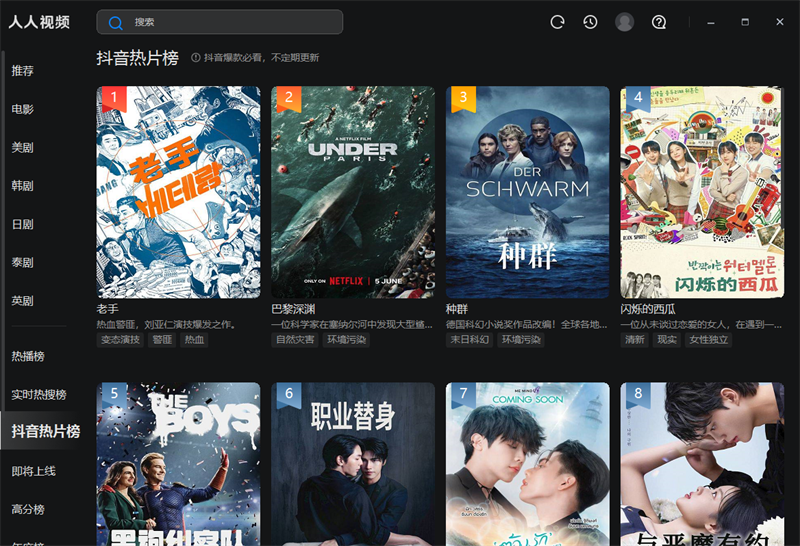Image resolution: width=800 pixels, height=546 pixels.
Task: Open 闪烁的西瓜 drama card
Action: pyautogui.click(x=699, y=192)
